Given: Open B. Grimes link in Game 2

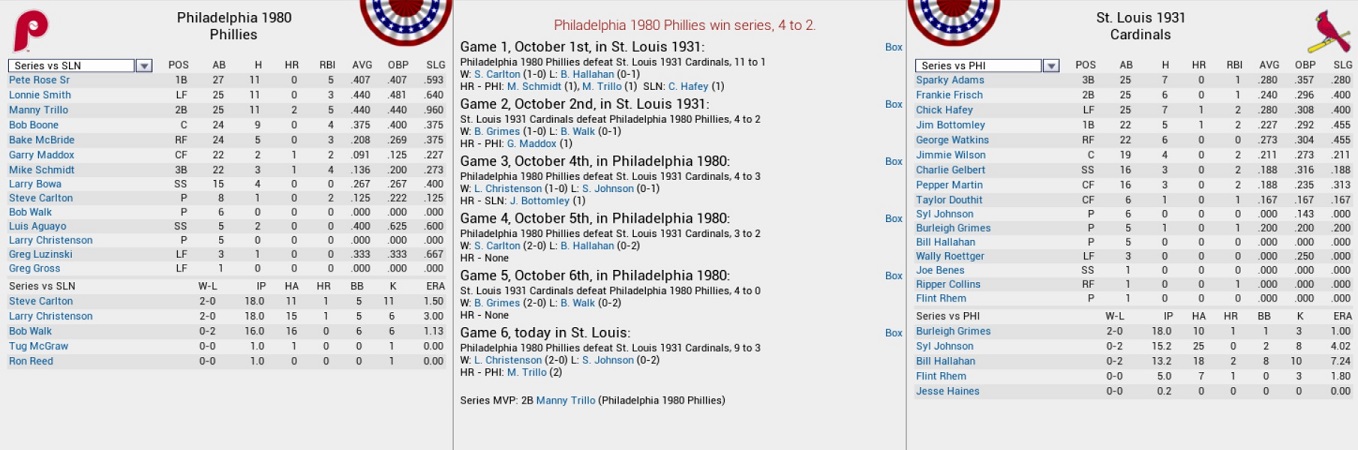Looking at the screenshot, I should (x=496, y=131).
